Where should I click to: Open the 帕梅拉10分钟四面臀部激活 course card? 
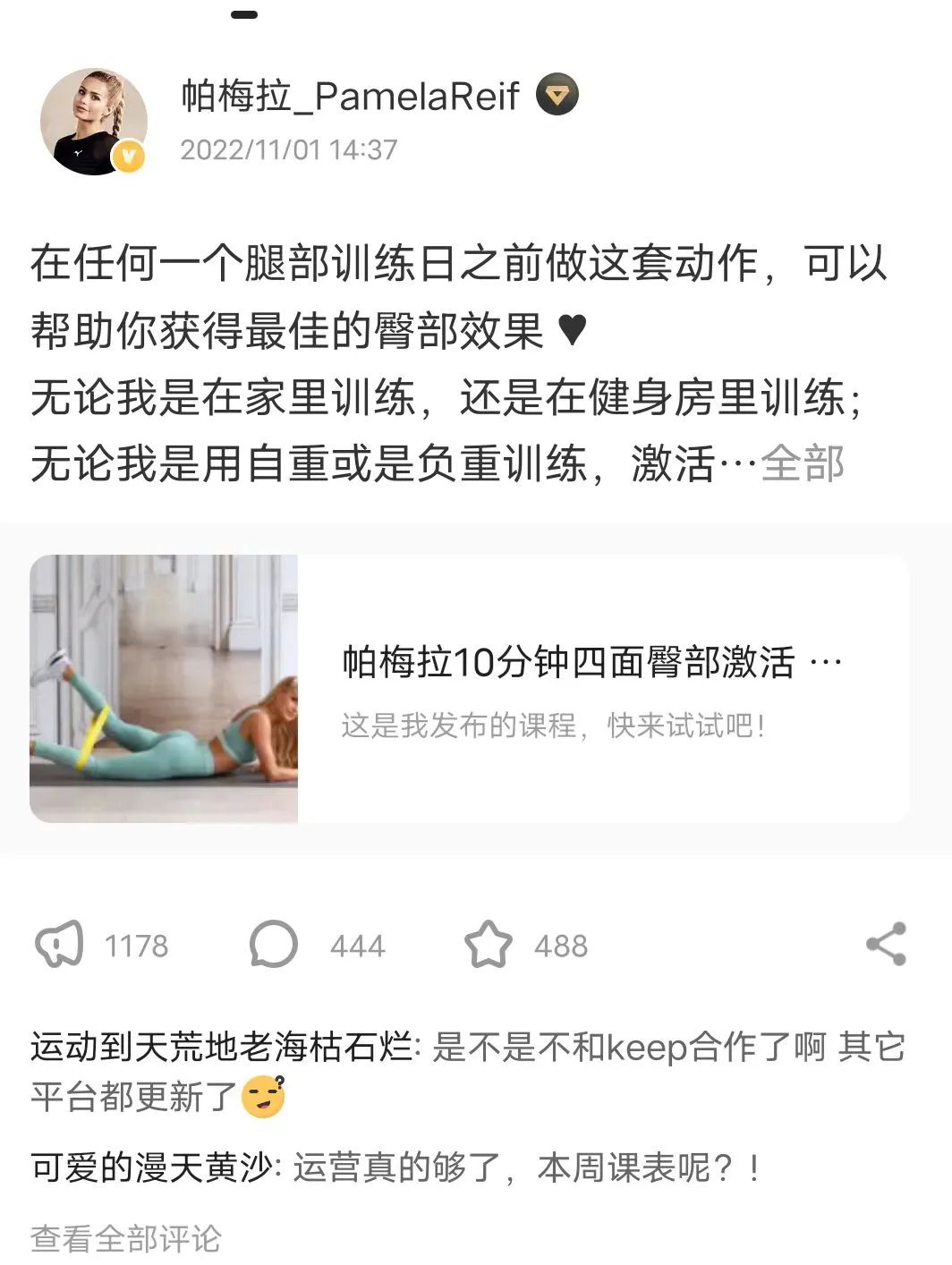[x=469, y=688]
